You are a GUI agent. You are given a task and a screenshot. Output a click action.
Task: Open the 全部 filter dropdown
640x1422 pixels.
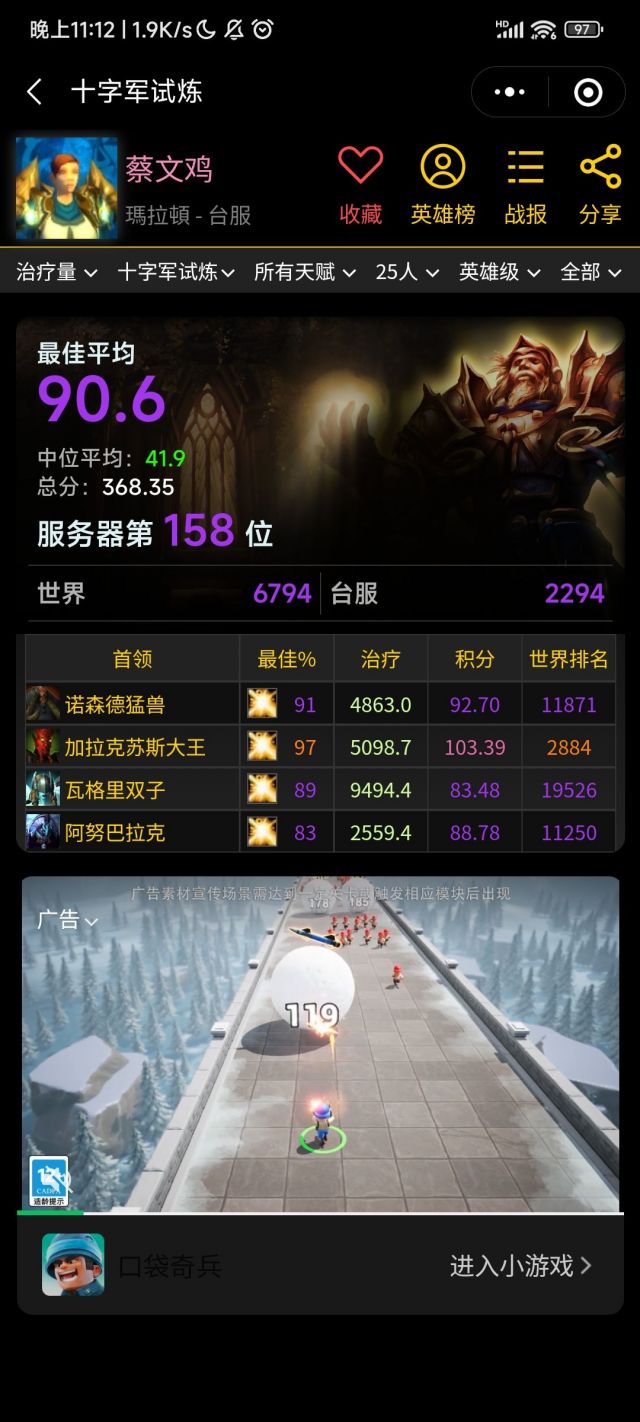tap(590, 272)
